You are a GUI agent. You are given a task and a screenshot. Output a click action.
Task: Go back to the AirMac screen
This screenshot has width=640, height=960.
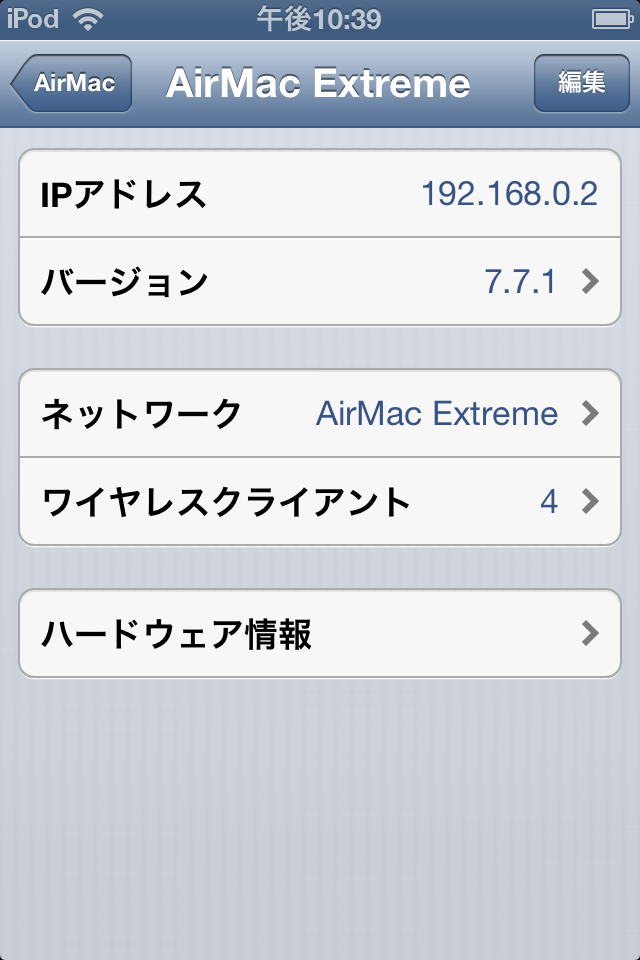tap(72, 83)
